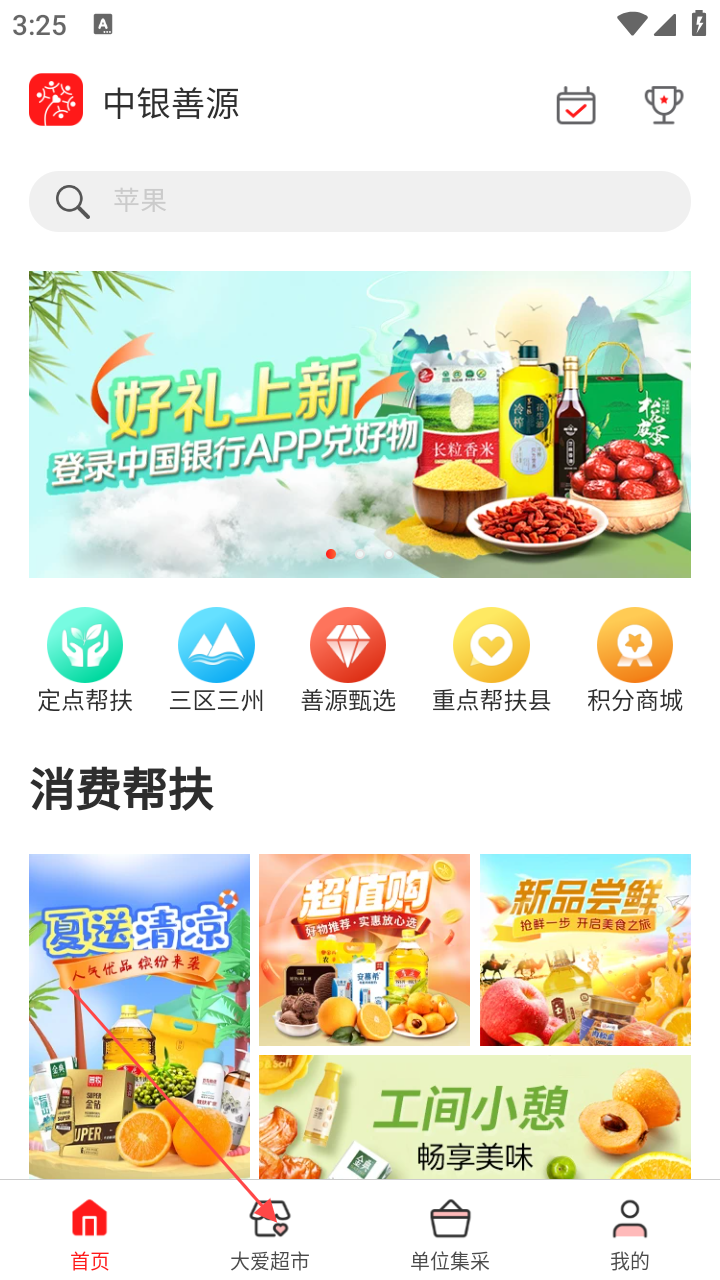Switch to the 大爱超市 tab

pos(270,1235)
